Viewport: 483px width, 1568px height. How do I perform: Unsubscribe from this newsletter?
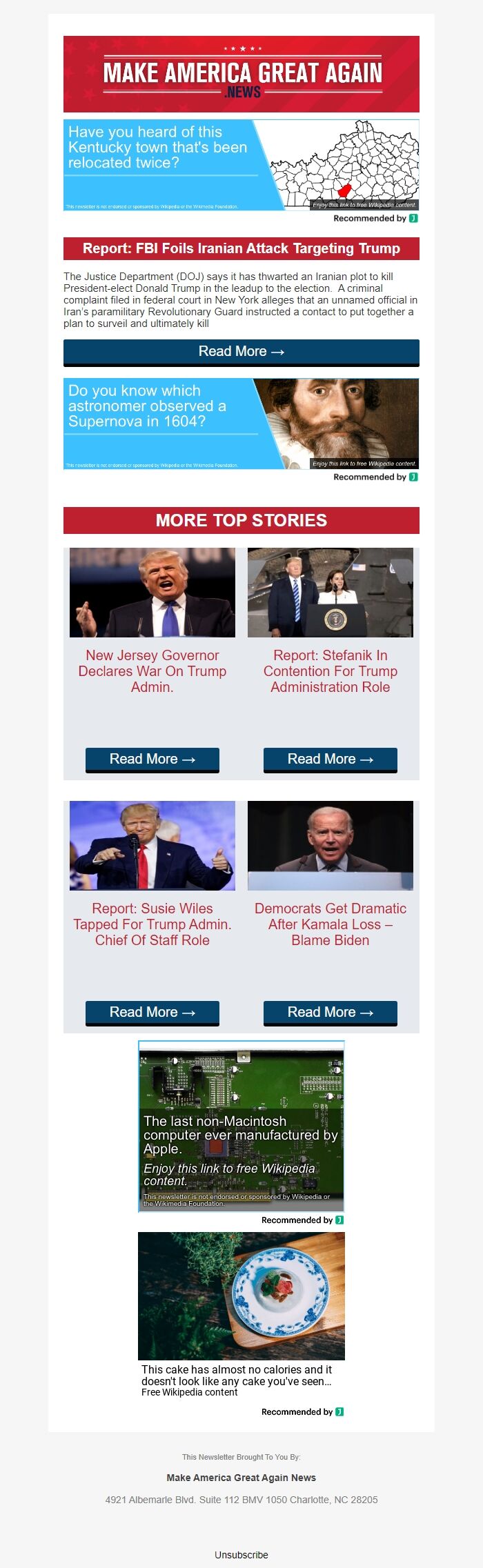[x=241, y=1554]
